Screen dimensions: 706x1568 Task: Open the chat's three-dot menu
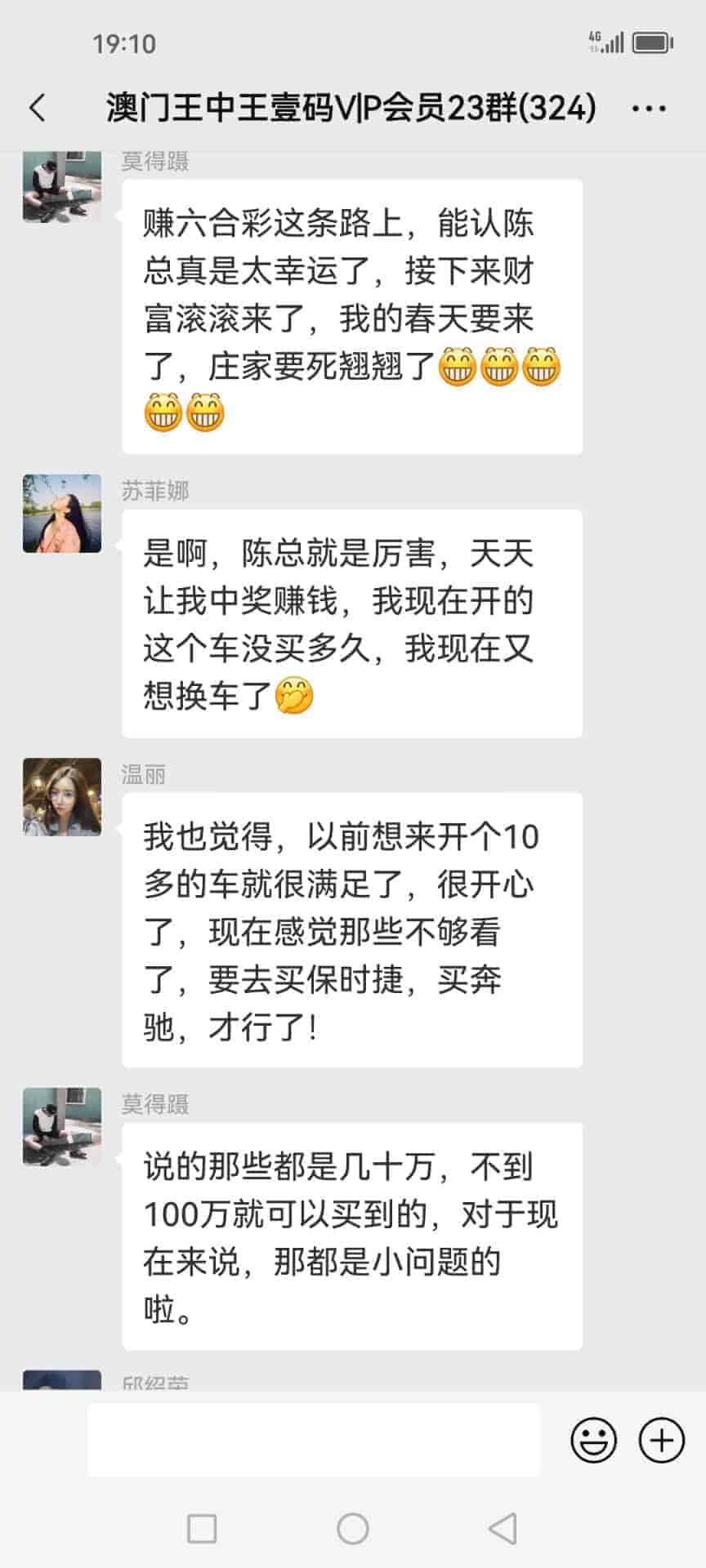click(649, 108)
